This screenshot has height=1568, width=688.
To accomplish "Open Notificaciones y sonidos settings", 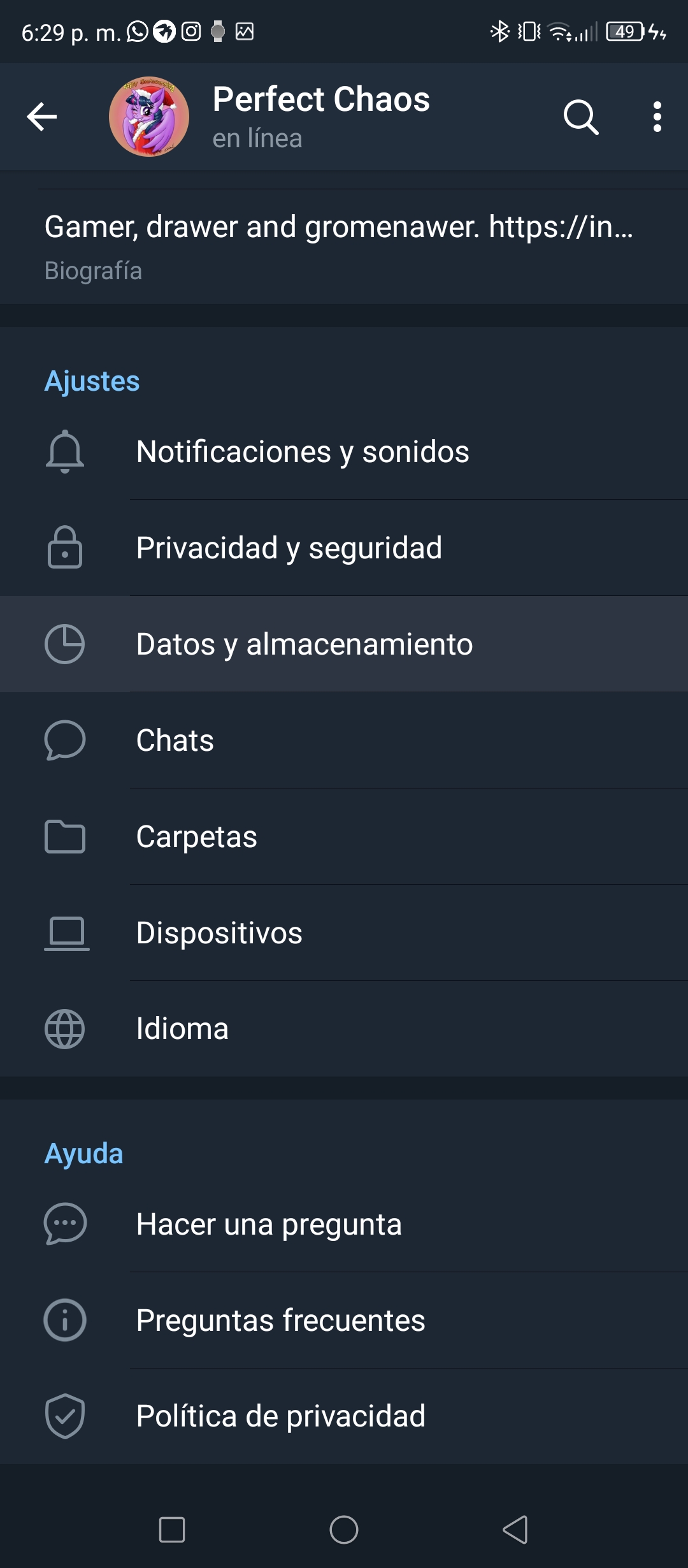I will click(x=344, y=451).
